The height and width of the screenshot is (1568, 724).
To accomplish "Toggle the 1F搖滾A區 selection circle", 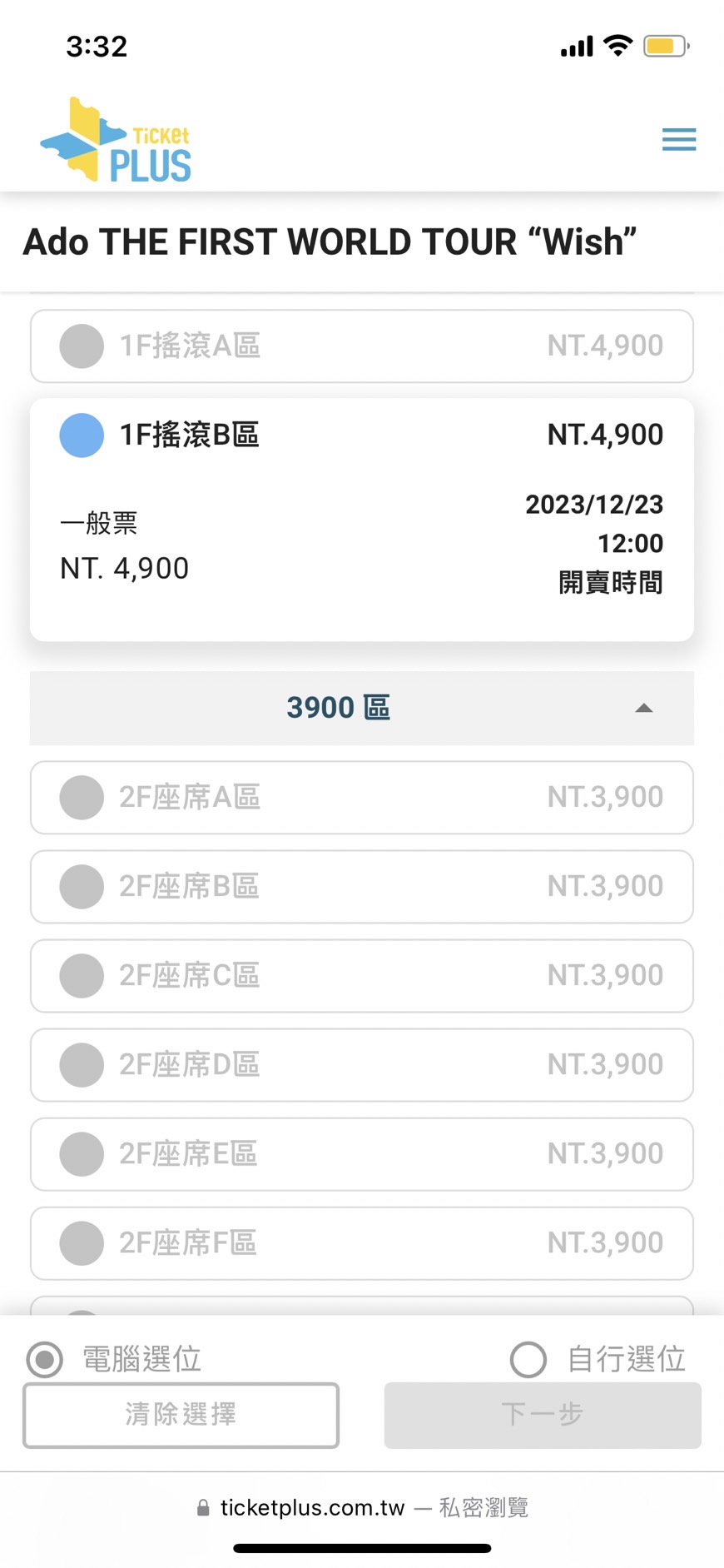I will (81, 346).
